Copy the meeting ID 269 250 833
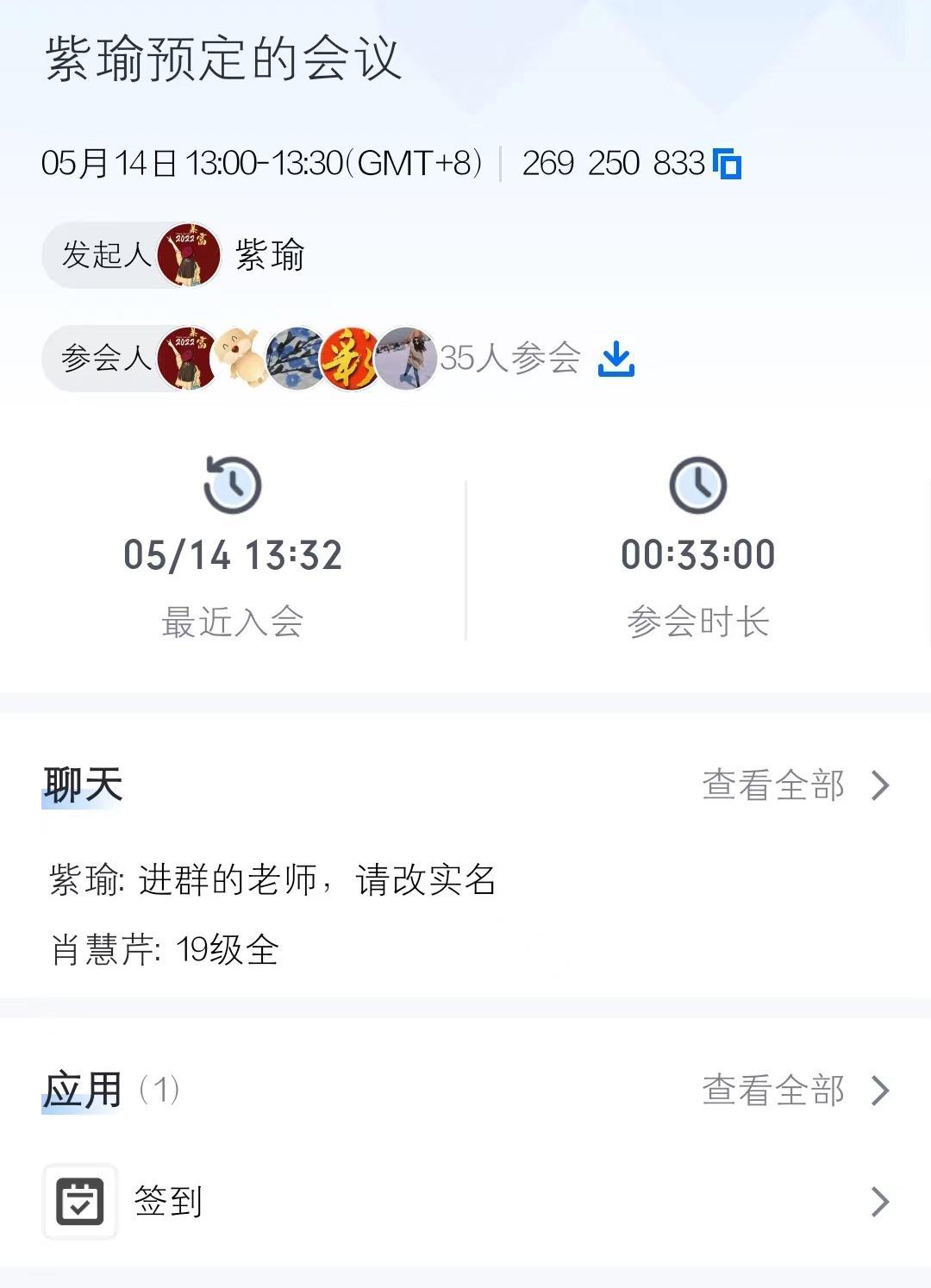Image resolution: width=931 pixels, height=1288 pixels. tap(728, 164)
